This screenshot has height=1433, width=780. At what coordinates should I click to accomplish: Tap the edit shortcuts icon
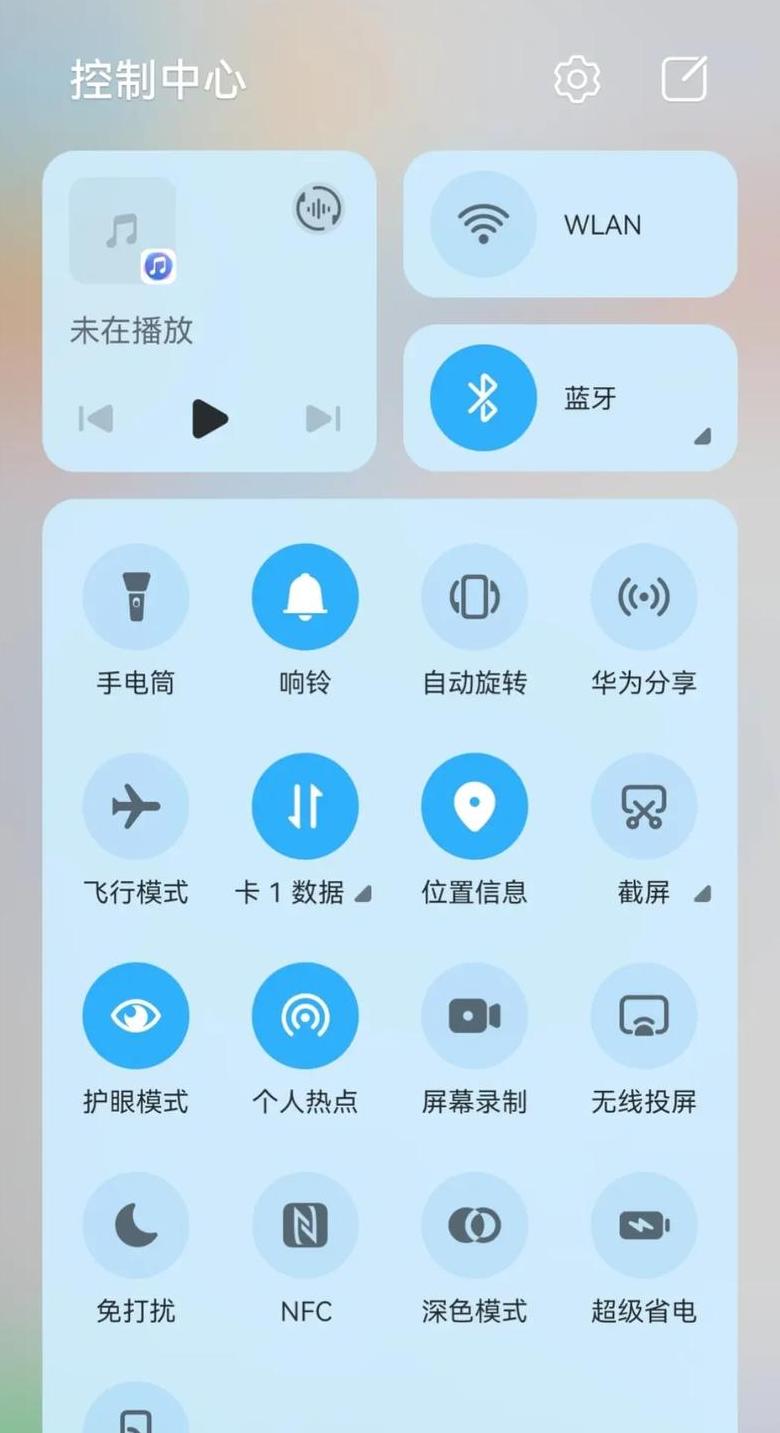point(685,79)
